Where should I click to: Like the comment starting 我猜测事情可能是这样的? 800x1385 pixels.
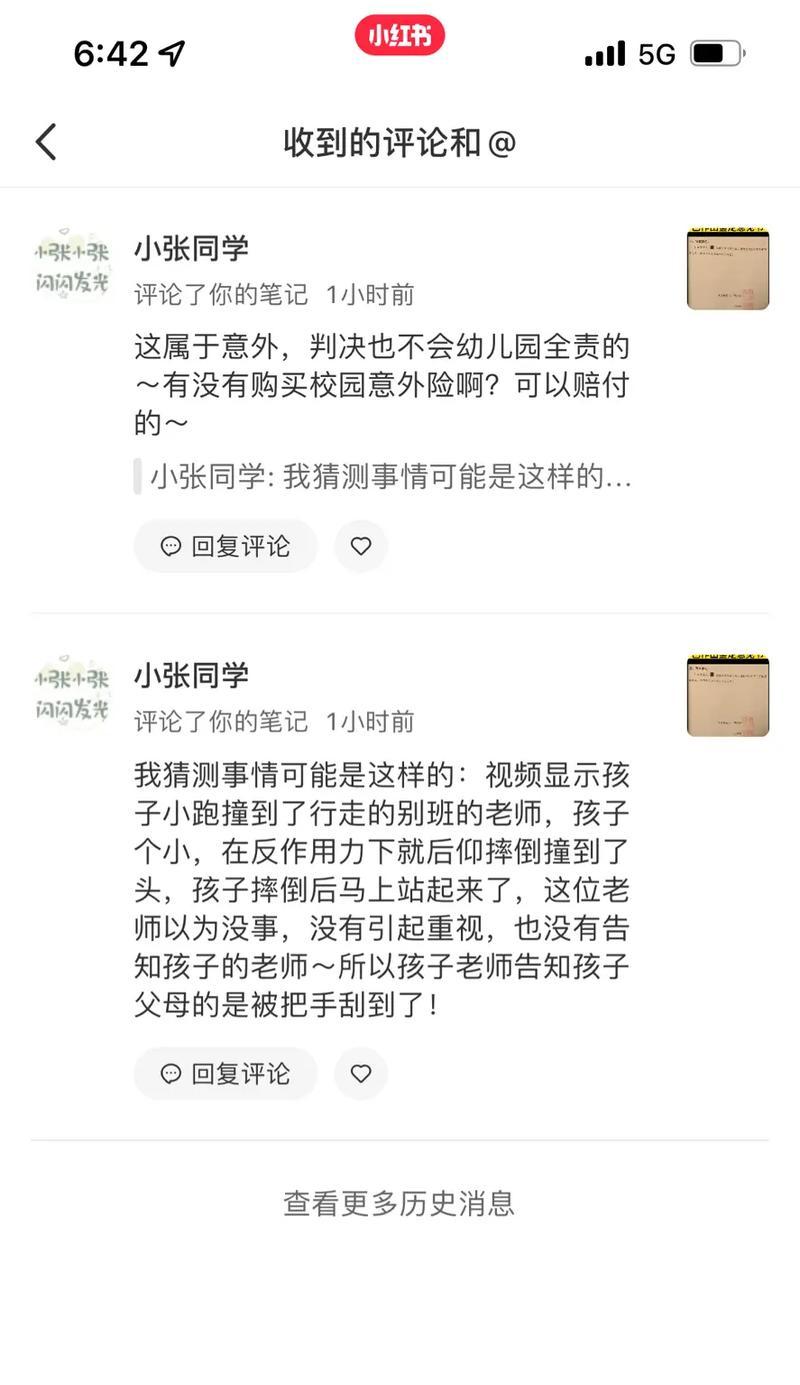pos(361,1073)
